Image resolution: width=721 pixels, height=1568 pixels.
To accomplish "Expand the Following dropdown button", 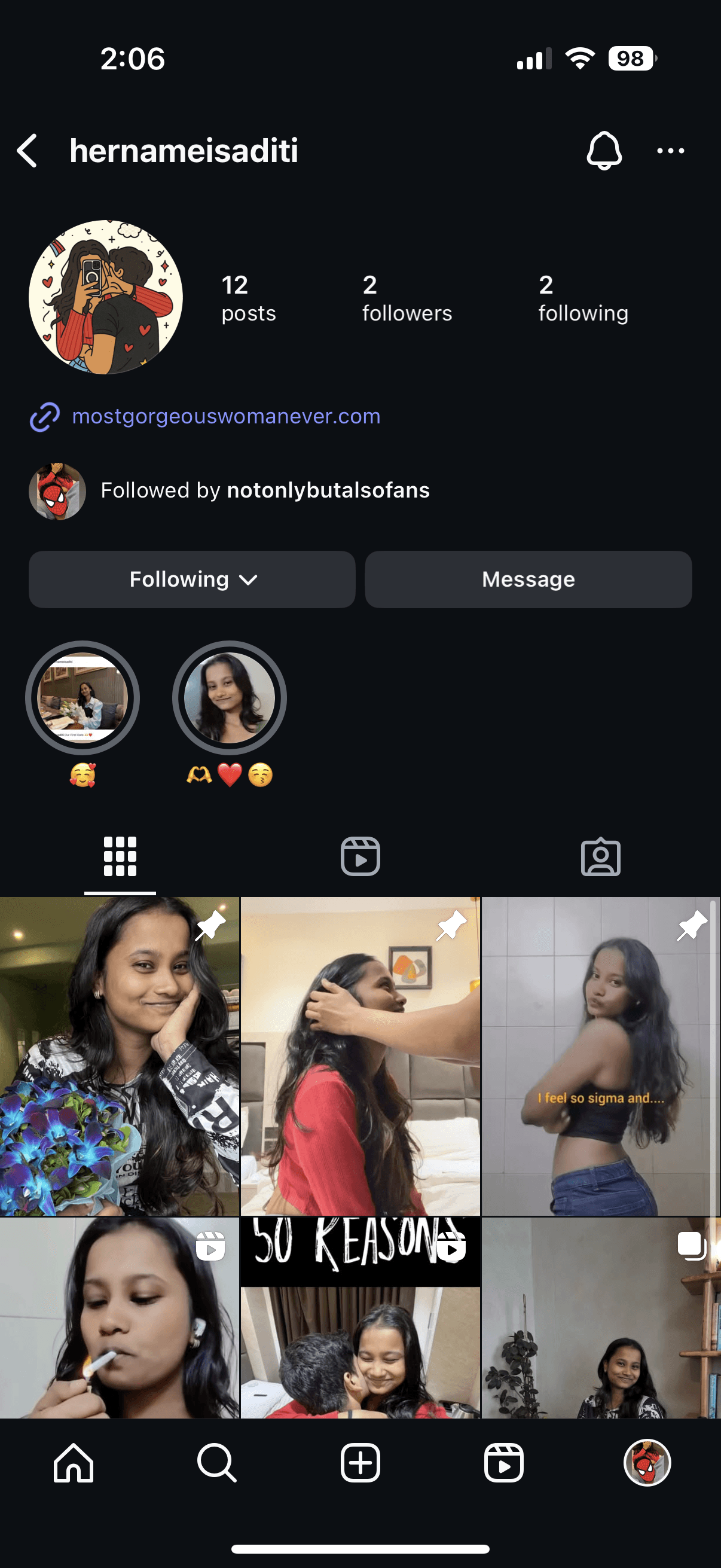I will point(193,579).
